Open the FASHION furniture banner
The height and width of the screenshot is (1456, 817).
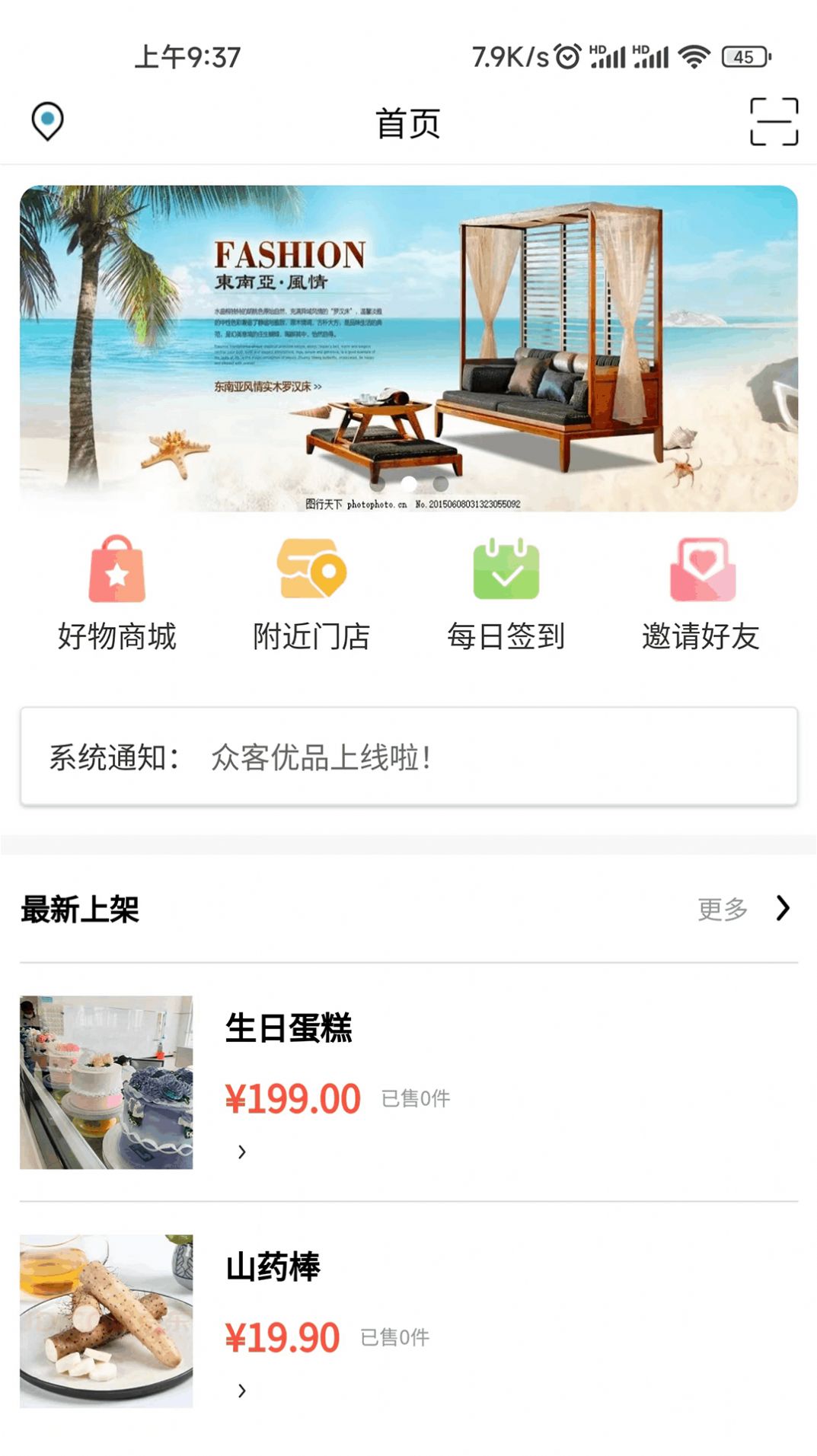[x=408, y=348]
